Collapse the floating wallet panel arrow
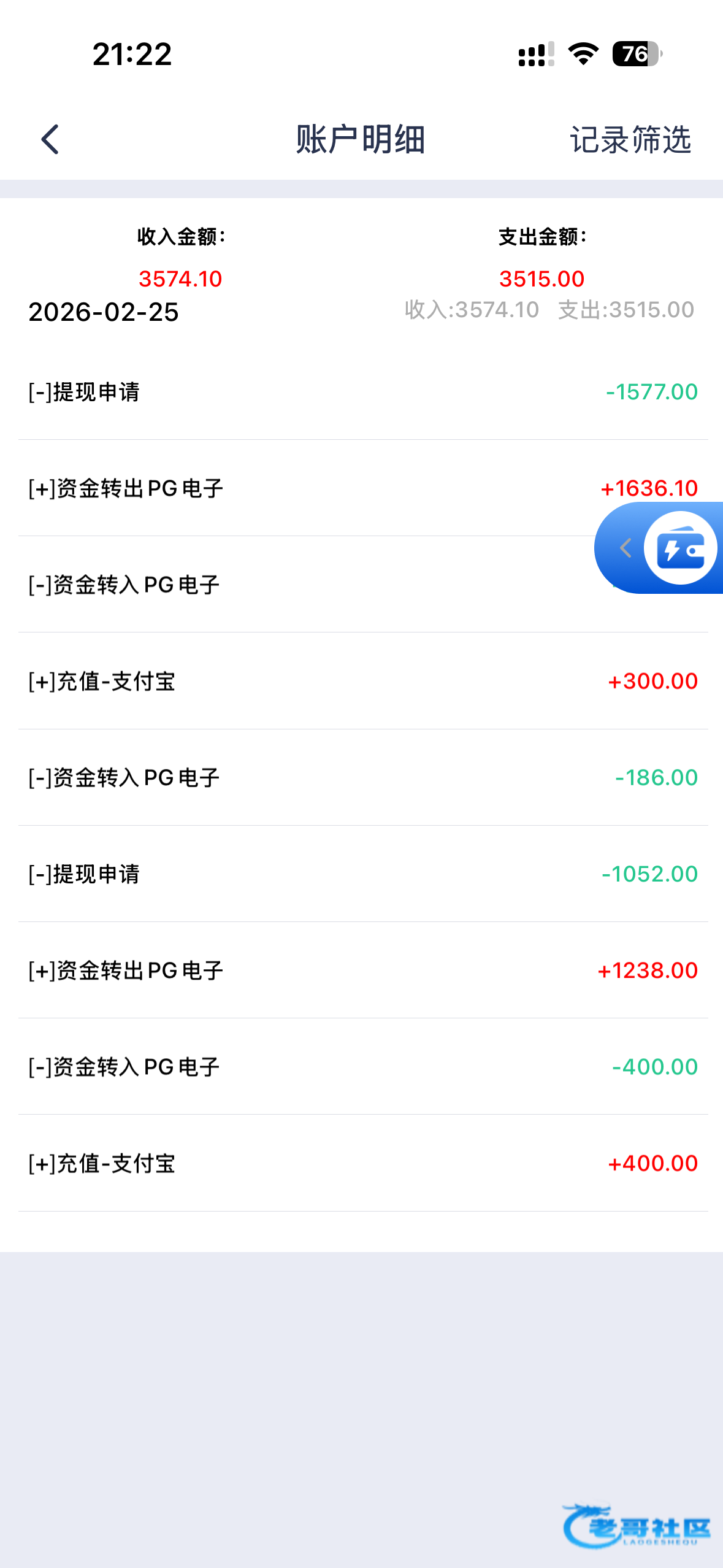The width and height of the screenshot is (723, 1568). [625, 548]
